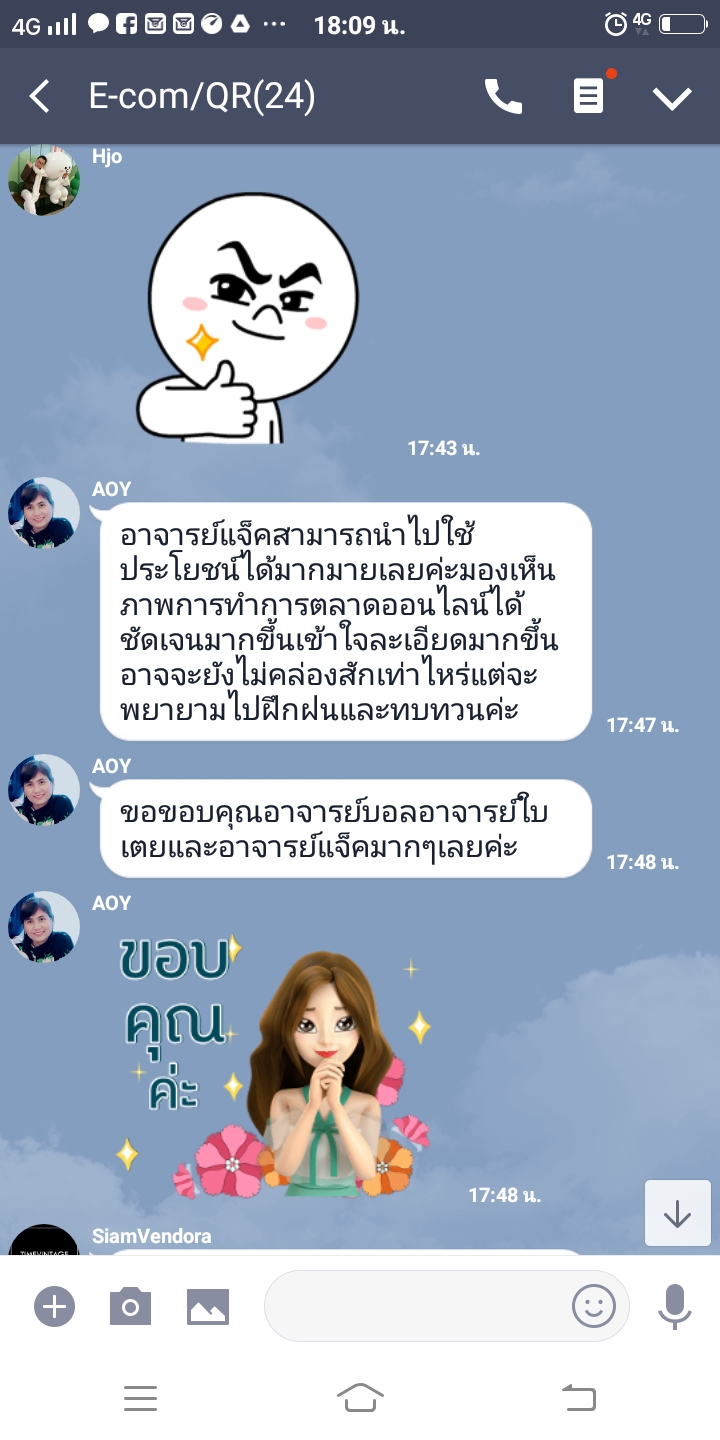The image size is (720, 1440).
Task: Focus the message text box
Action: click(415, 1306)
